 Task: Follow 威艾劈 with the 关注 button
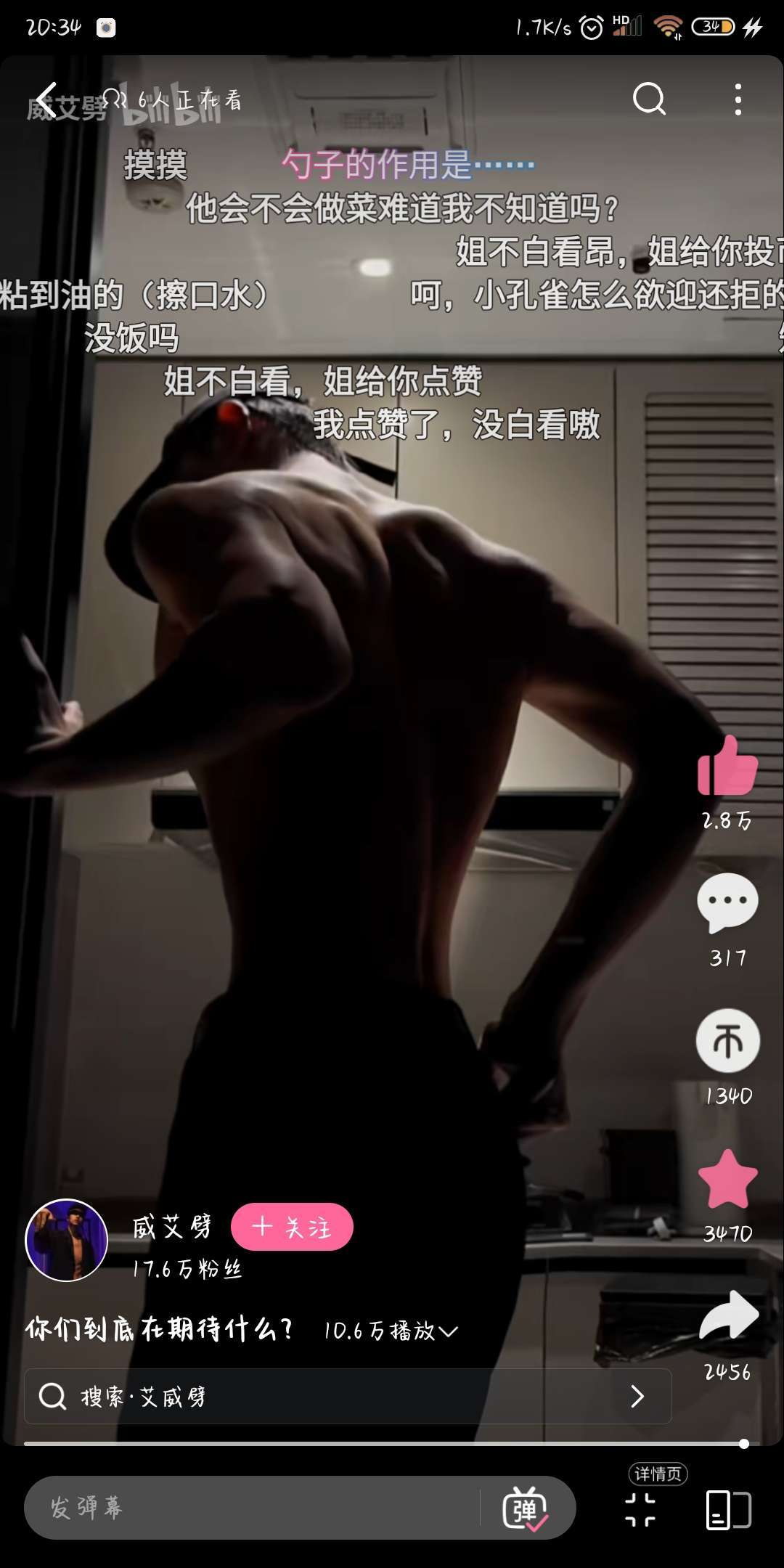point(292,1227)
